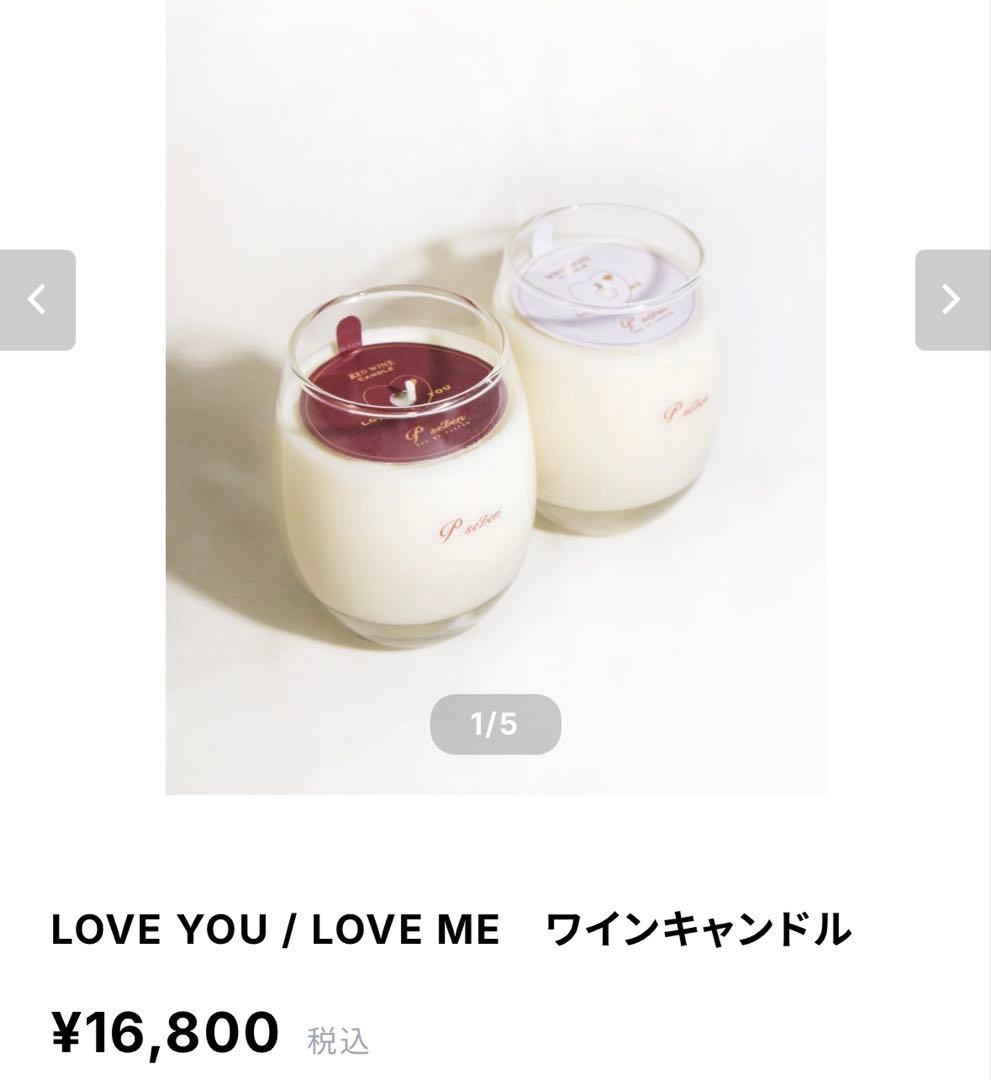Image resolution: width=991 pixels, height=1080 pixels.
Task: Click the ¥16,800 price text
Action: coord(163,1029)
